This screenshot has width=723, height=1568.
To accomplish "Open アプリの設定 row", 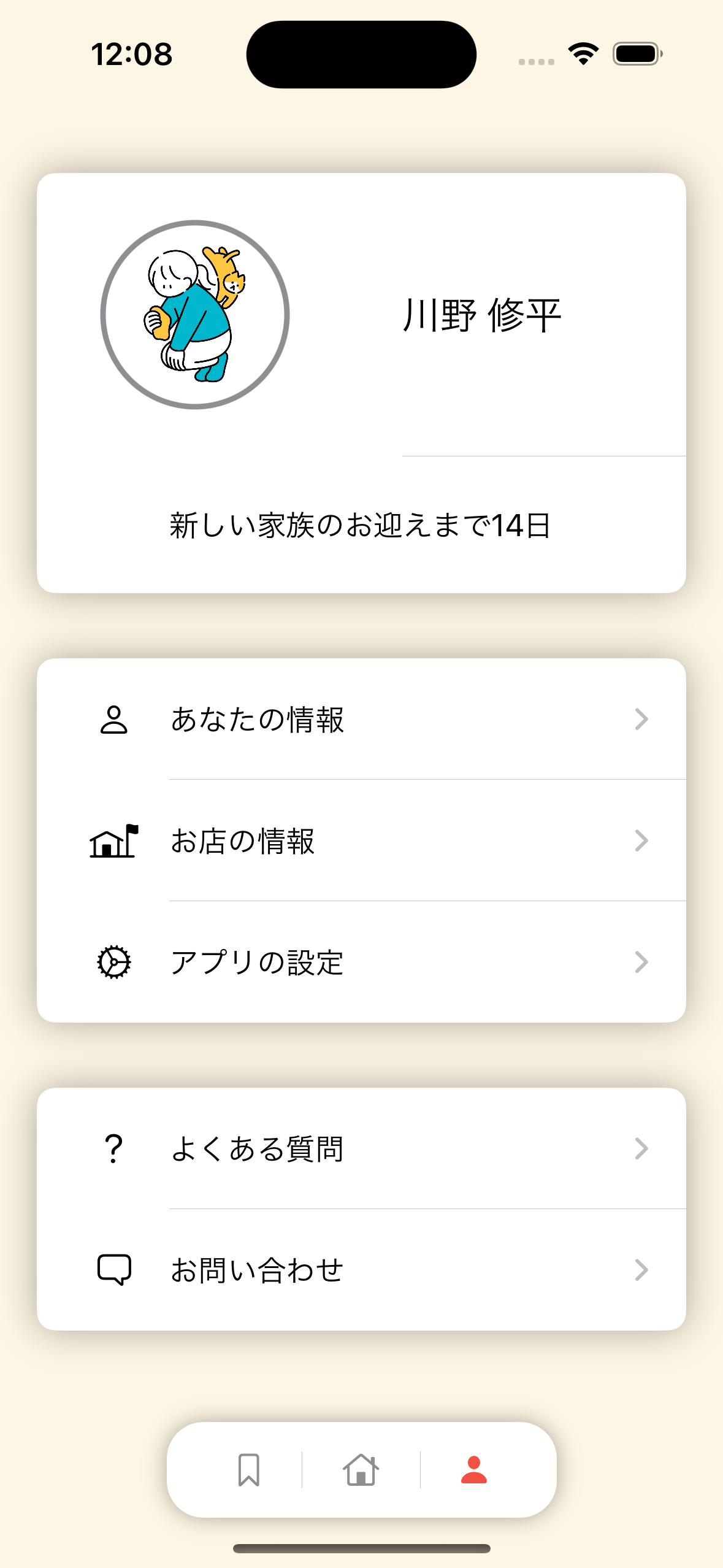I will 361,962.
